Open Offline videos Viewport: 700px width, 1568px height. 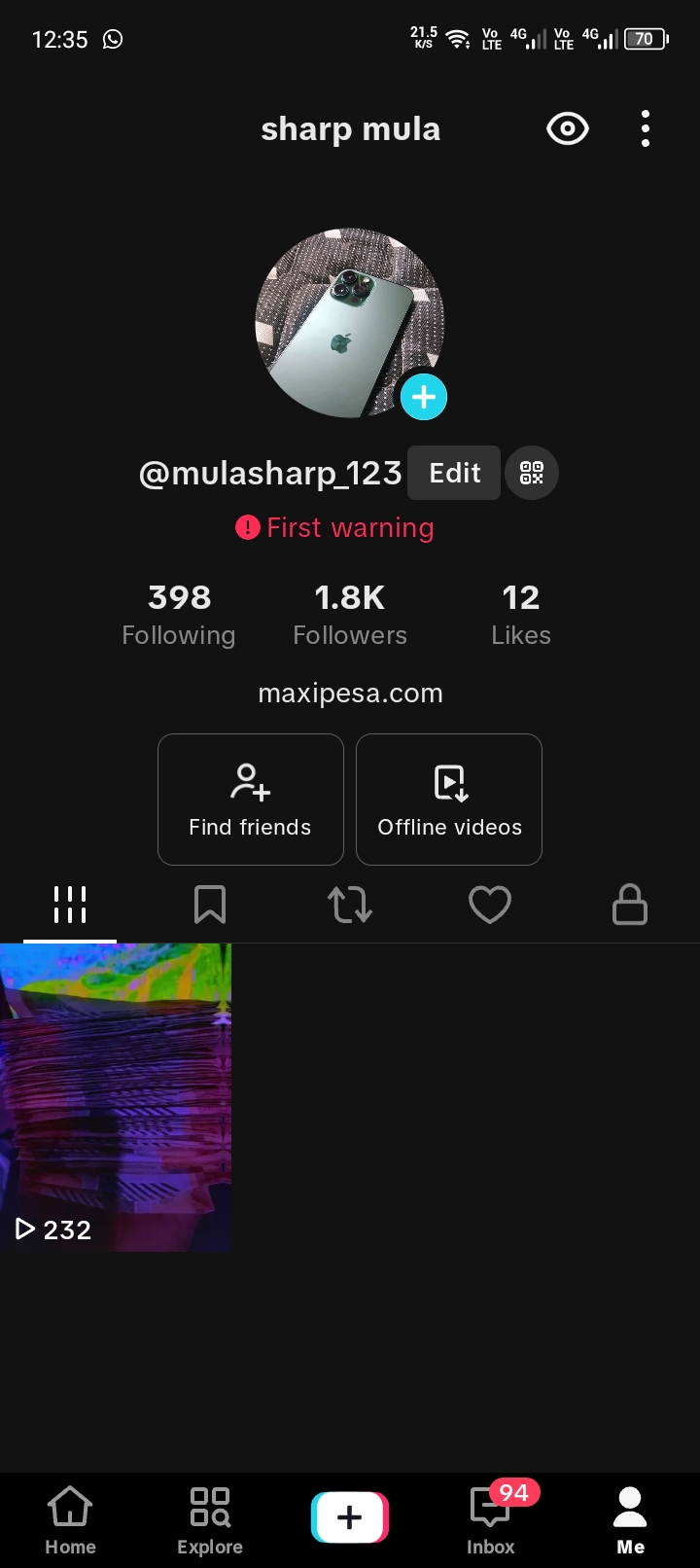point(449,800)
